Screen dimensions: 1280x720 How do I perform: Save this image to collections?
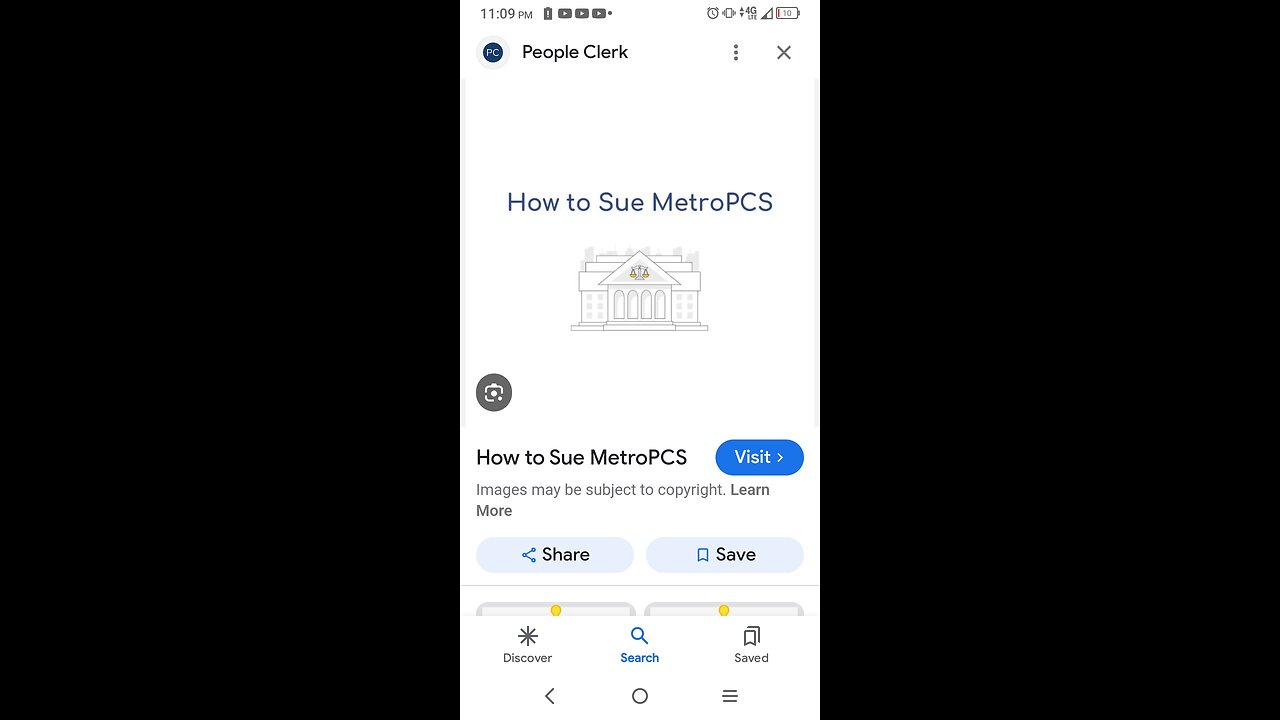pyautogui.click(x=725, y=555)
